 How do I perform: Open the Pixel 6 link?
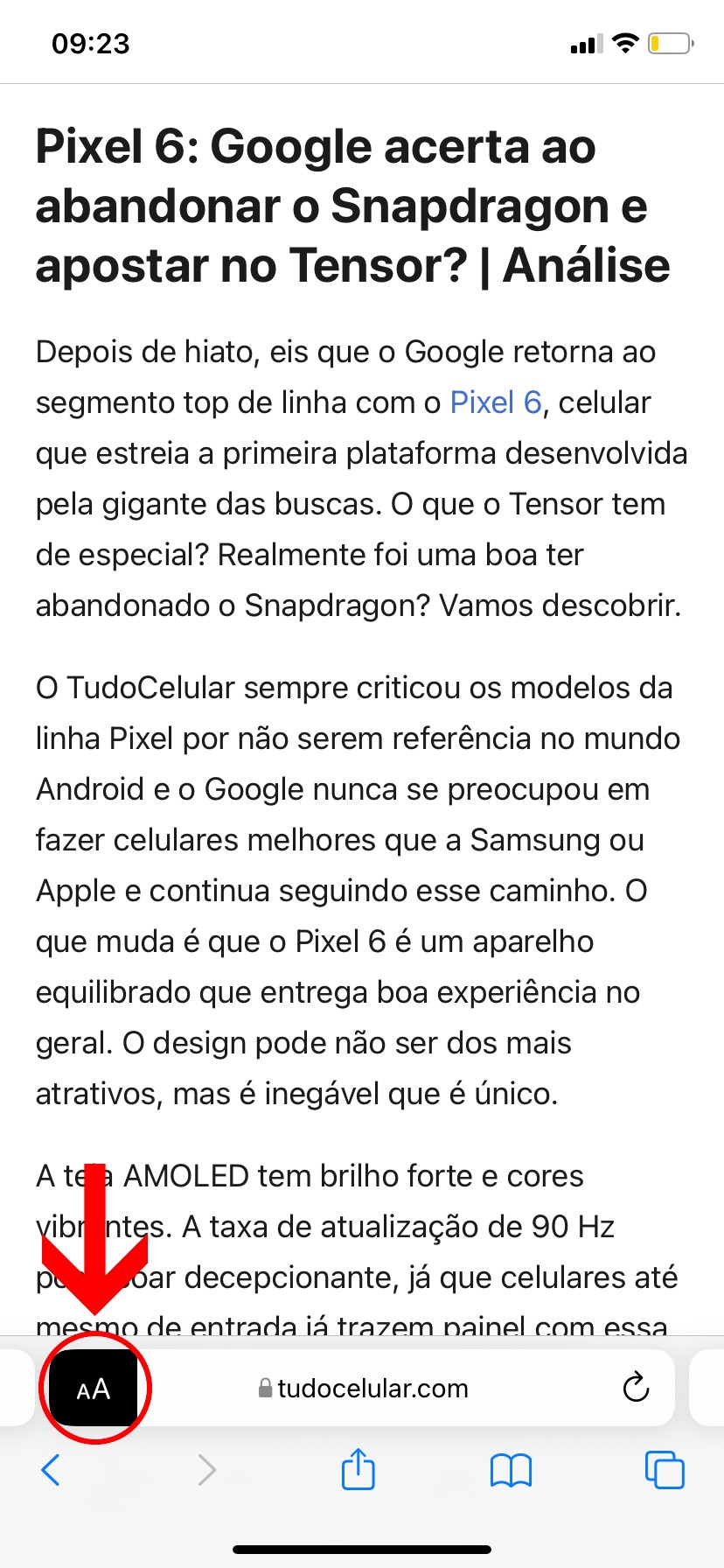tap(496, 402)
